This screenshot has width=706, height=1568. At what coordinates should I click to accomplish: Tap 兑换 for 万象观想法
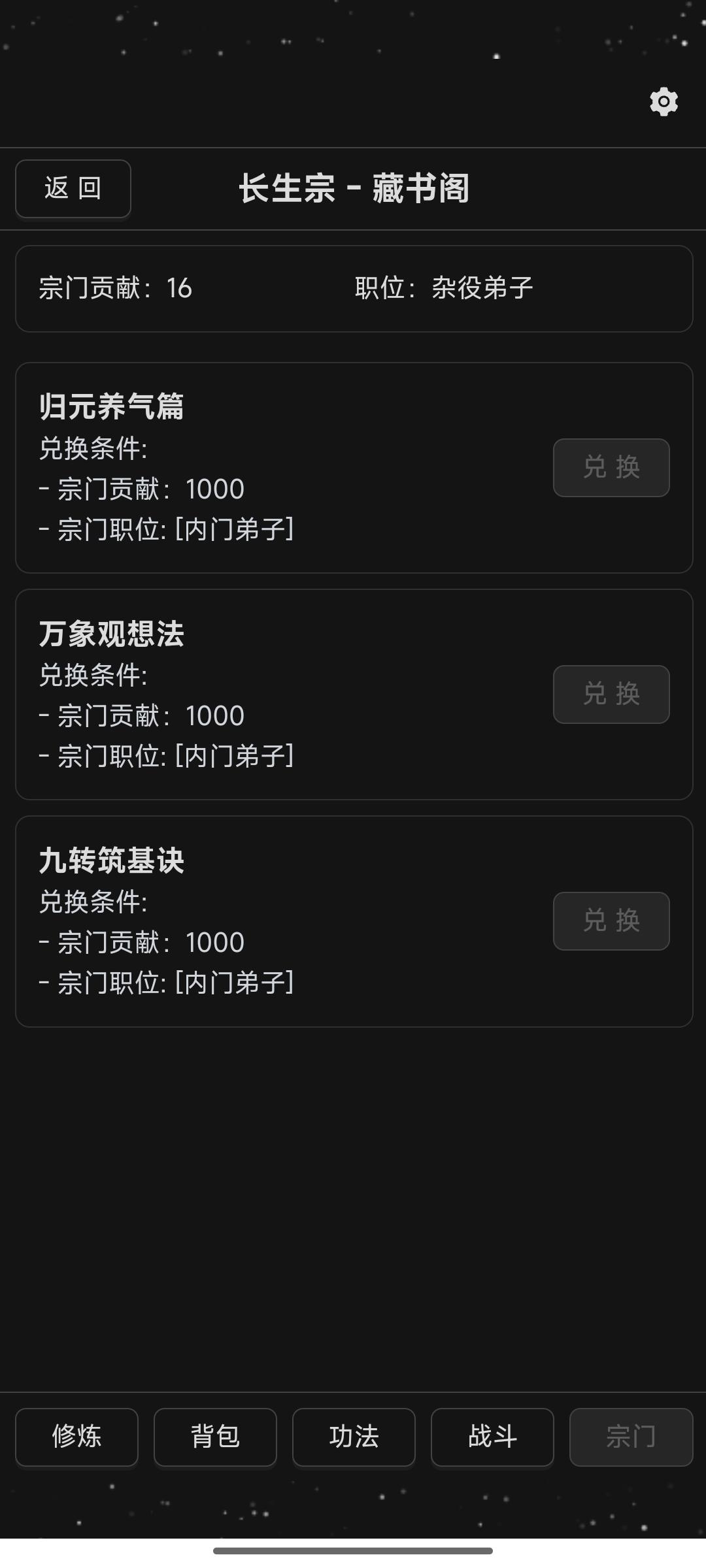611,694
